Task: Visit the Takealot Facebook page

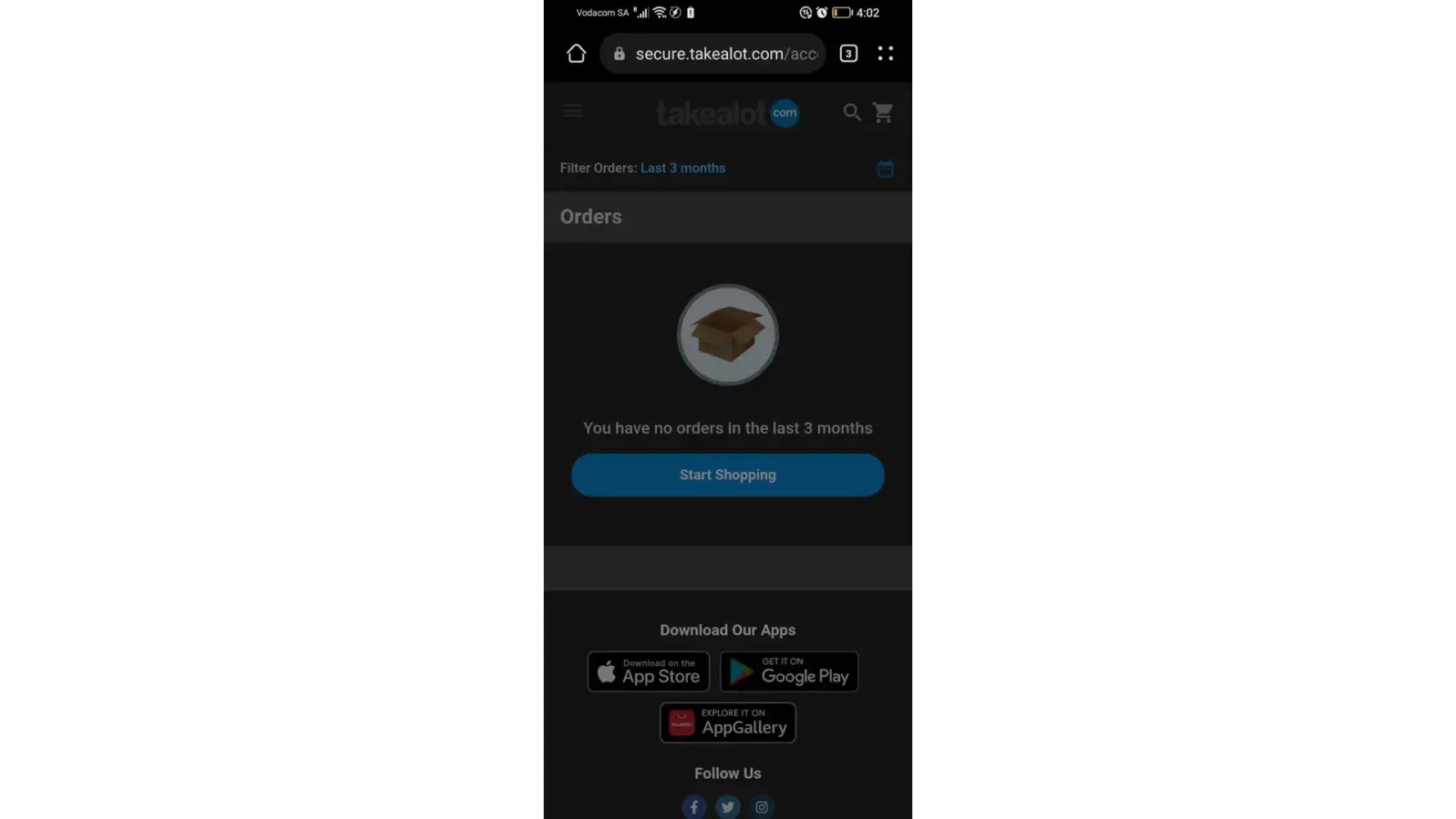Action: pyautogui.click(x=694, y=807)
